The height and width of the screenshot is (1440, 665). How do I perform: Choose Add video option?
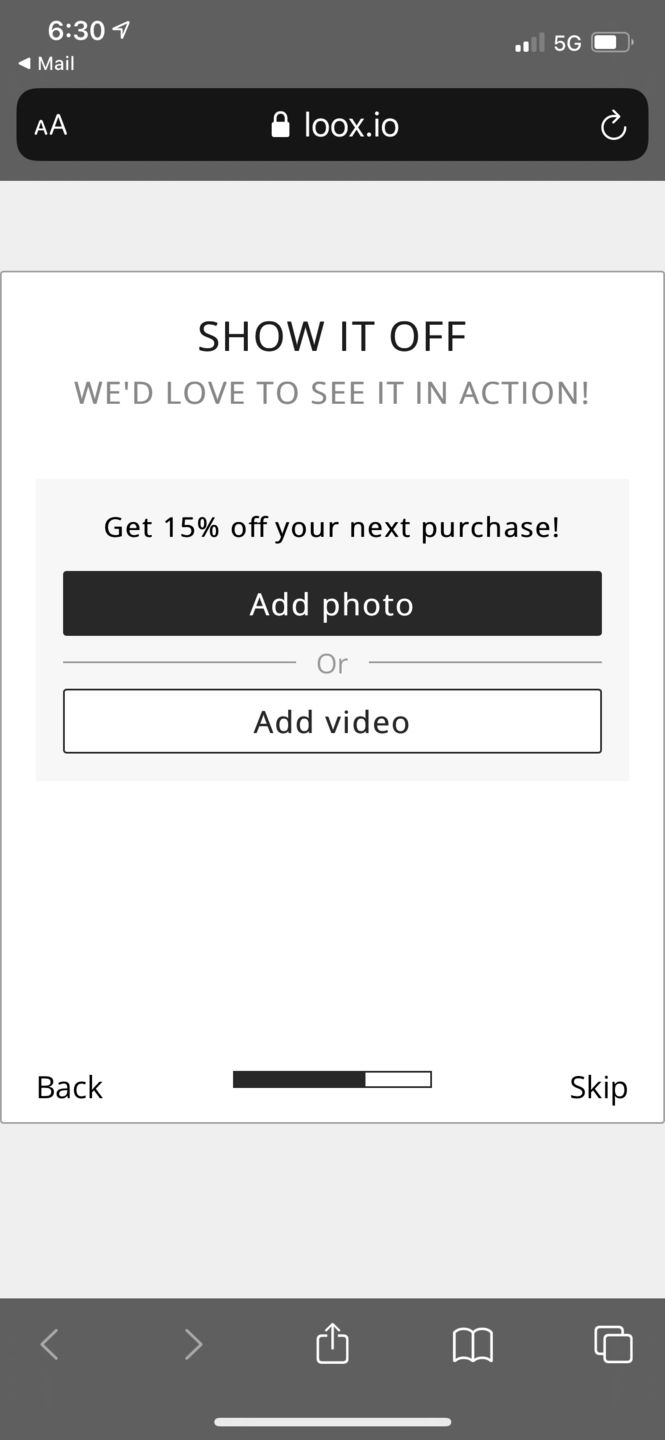pos(332,721)
